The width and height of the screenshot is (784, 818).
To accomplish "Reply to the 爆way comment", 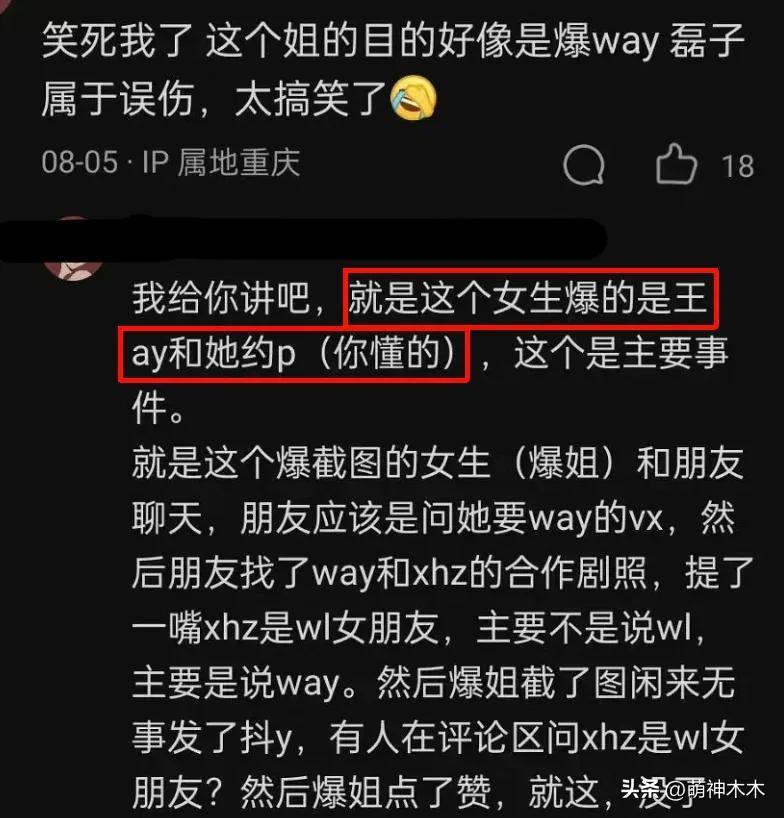I will tap(584, 164).
